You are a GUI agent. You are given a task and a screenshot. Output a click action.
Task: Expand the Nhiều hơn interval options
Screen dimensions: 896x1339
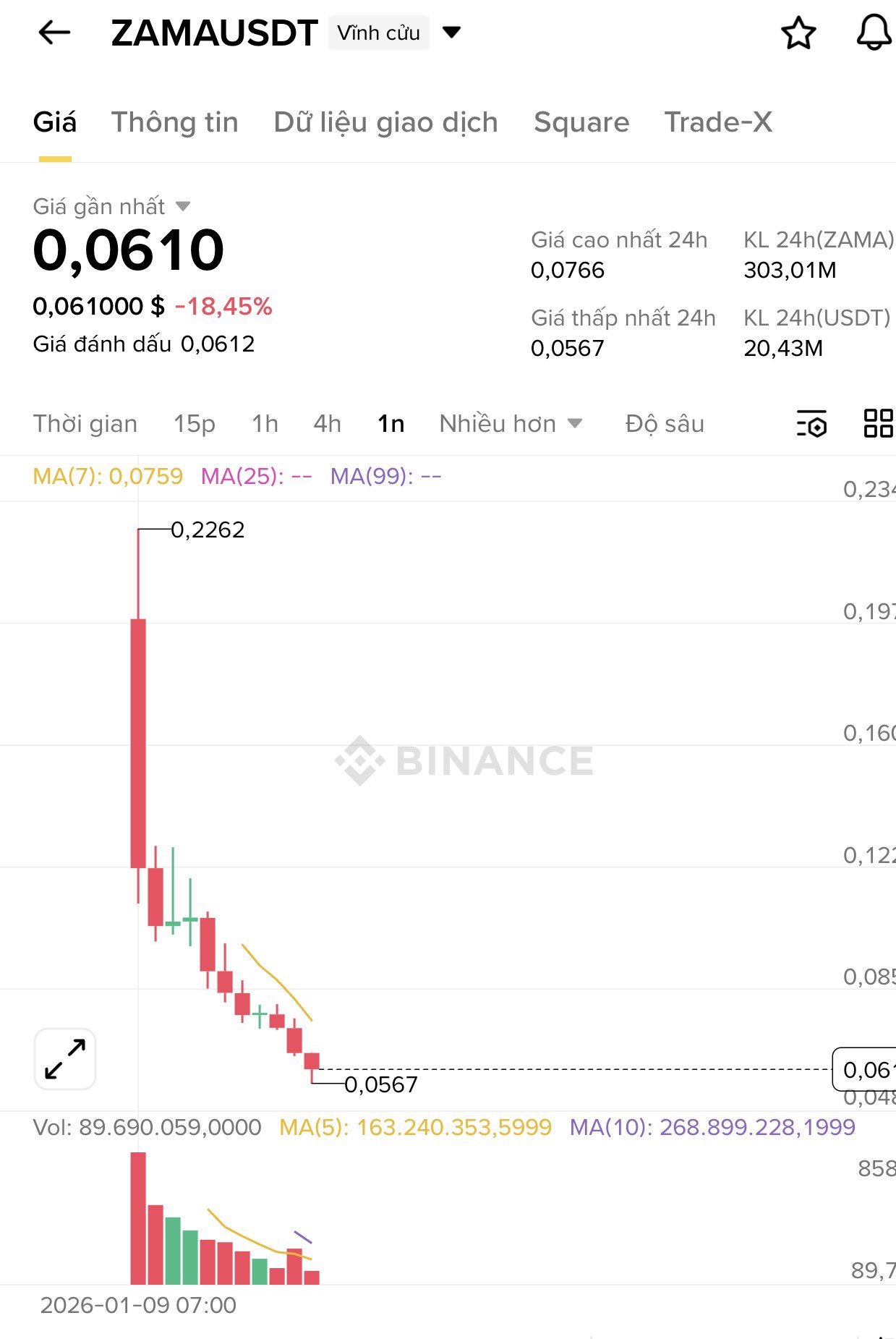point(511,424)
